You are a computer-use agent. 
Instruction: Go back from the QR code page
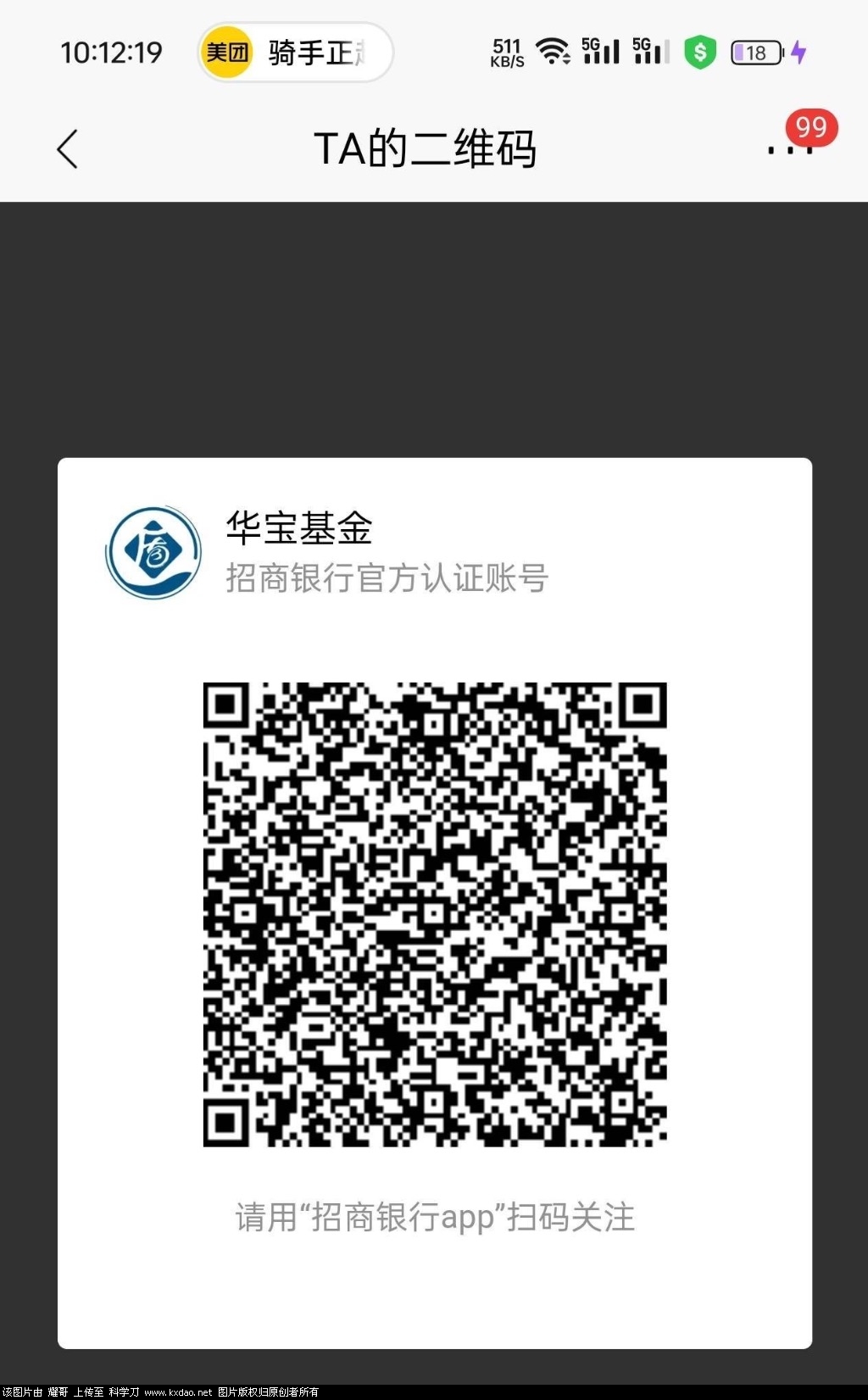[68, 149]
